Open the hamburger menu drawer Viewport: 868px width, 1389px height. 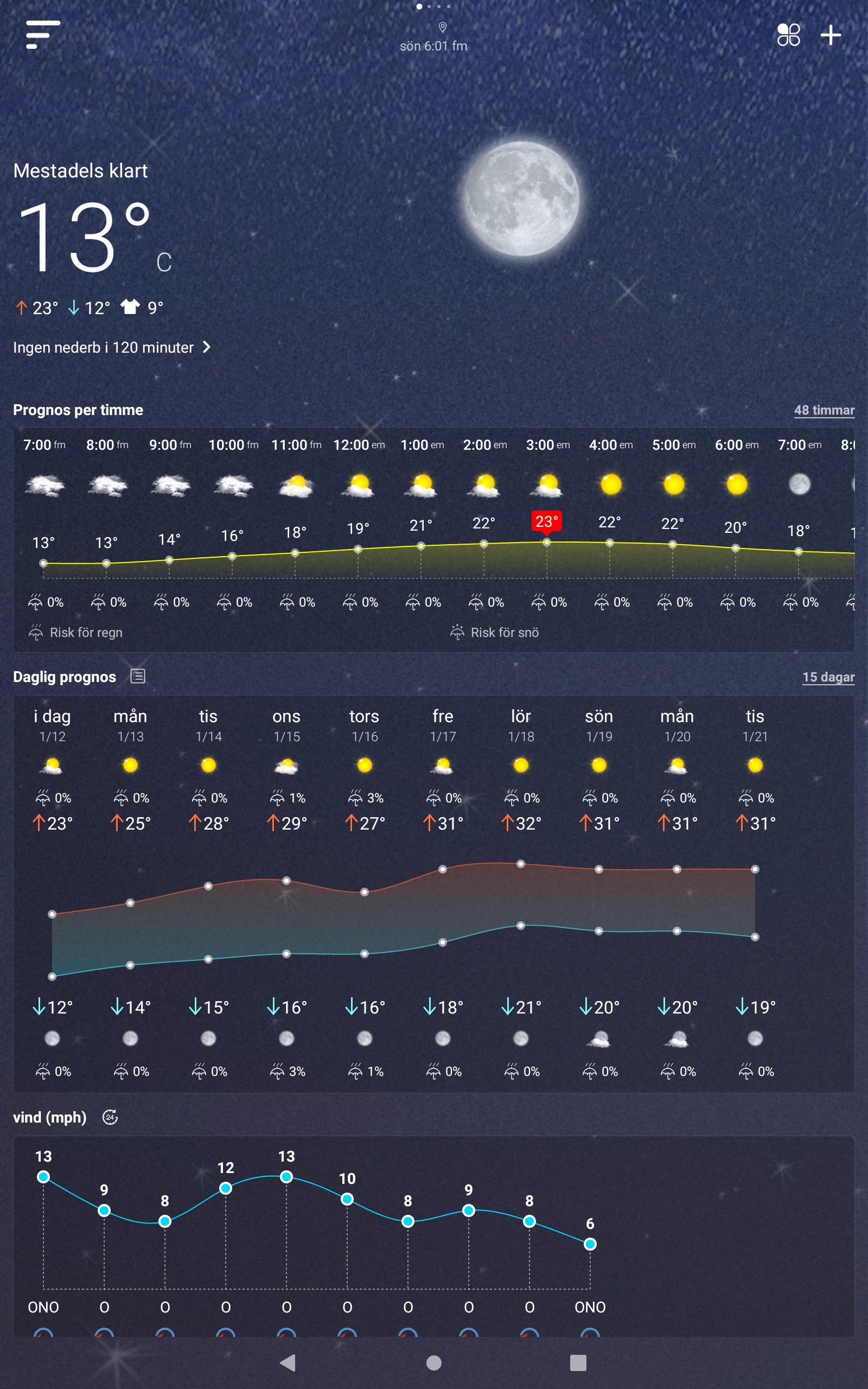click(x=42, y=35)
